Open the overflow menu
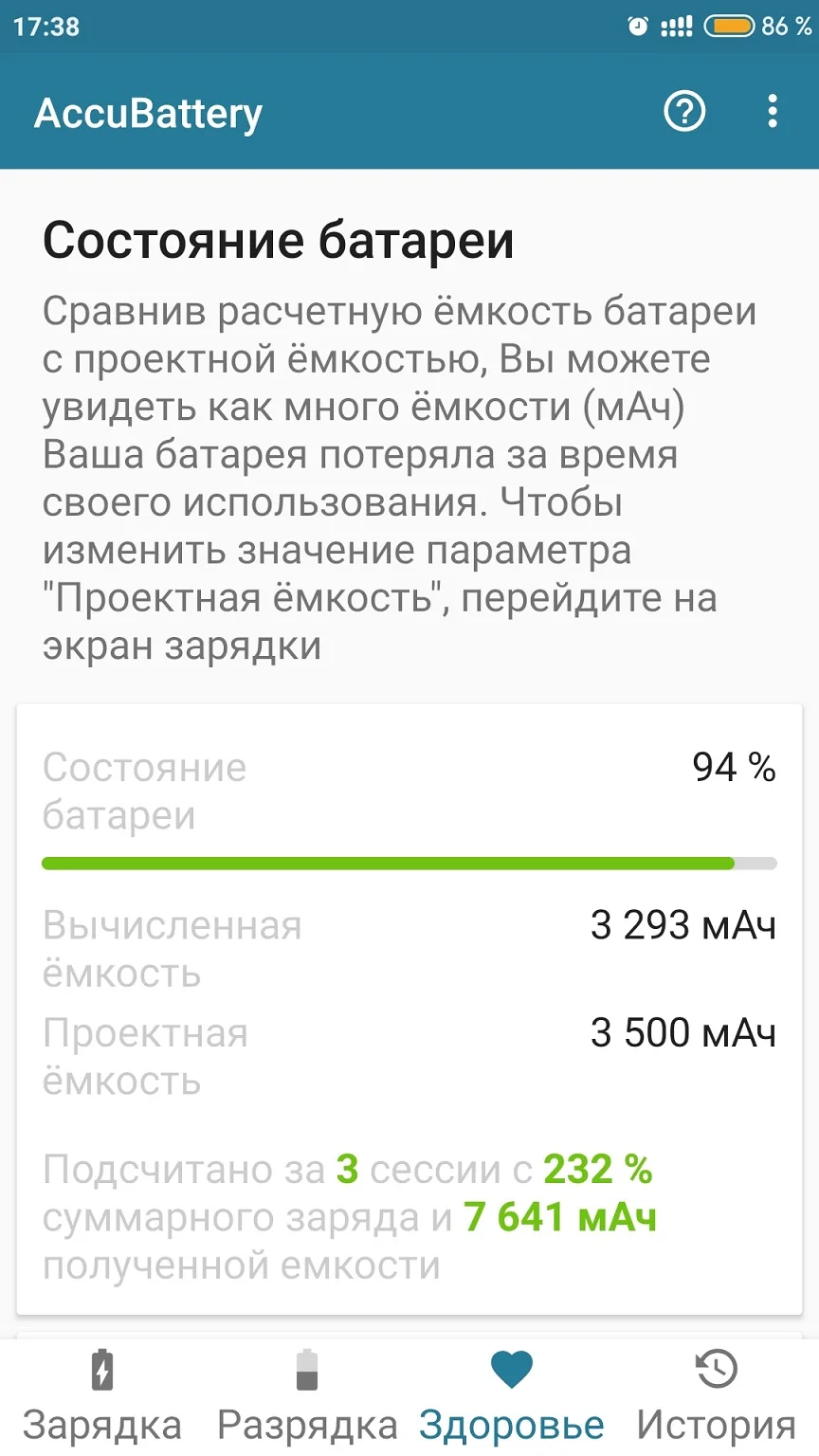Screen dimensions: 819x1456 (x=773, y=112)
